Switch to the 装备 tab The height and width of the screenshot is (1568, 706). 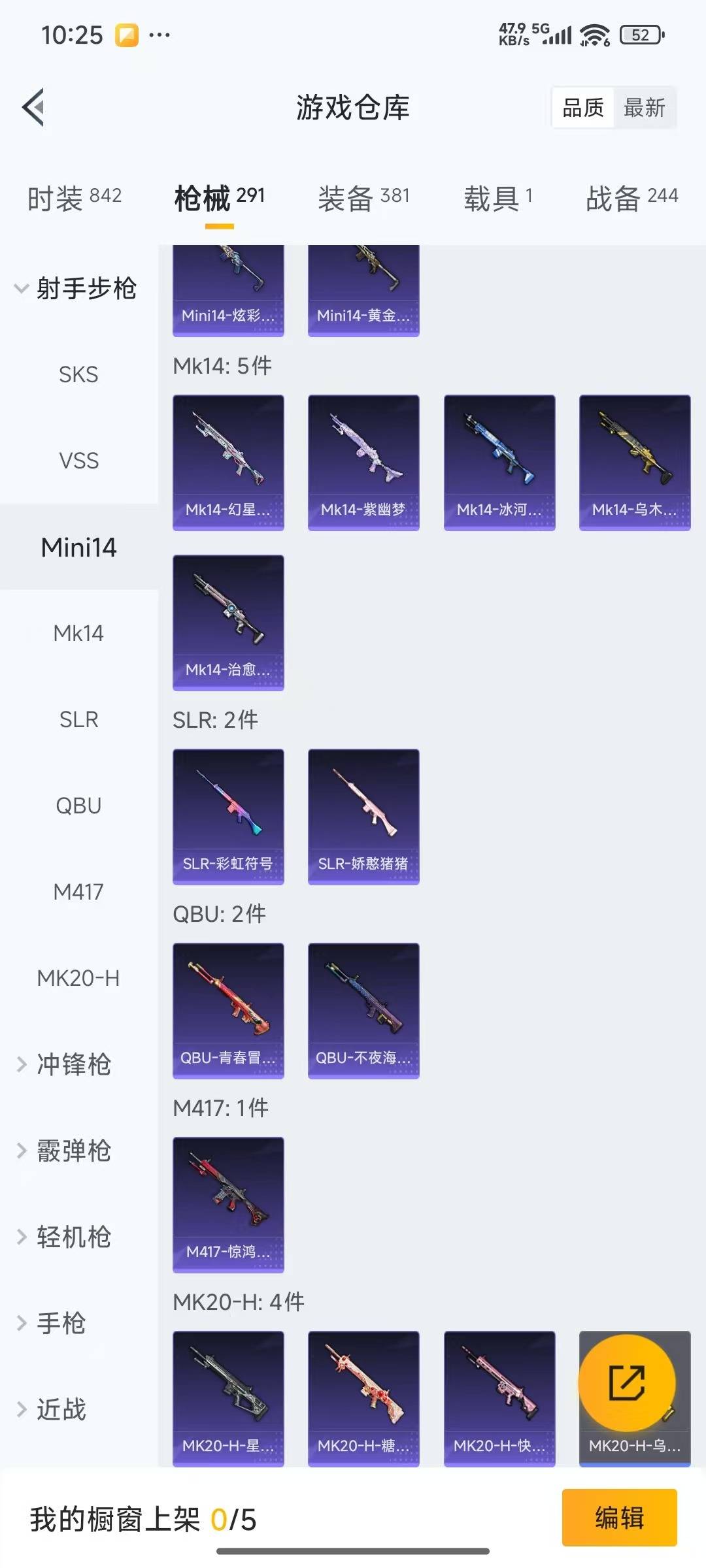coord(363,197)
